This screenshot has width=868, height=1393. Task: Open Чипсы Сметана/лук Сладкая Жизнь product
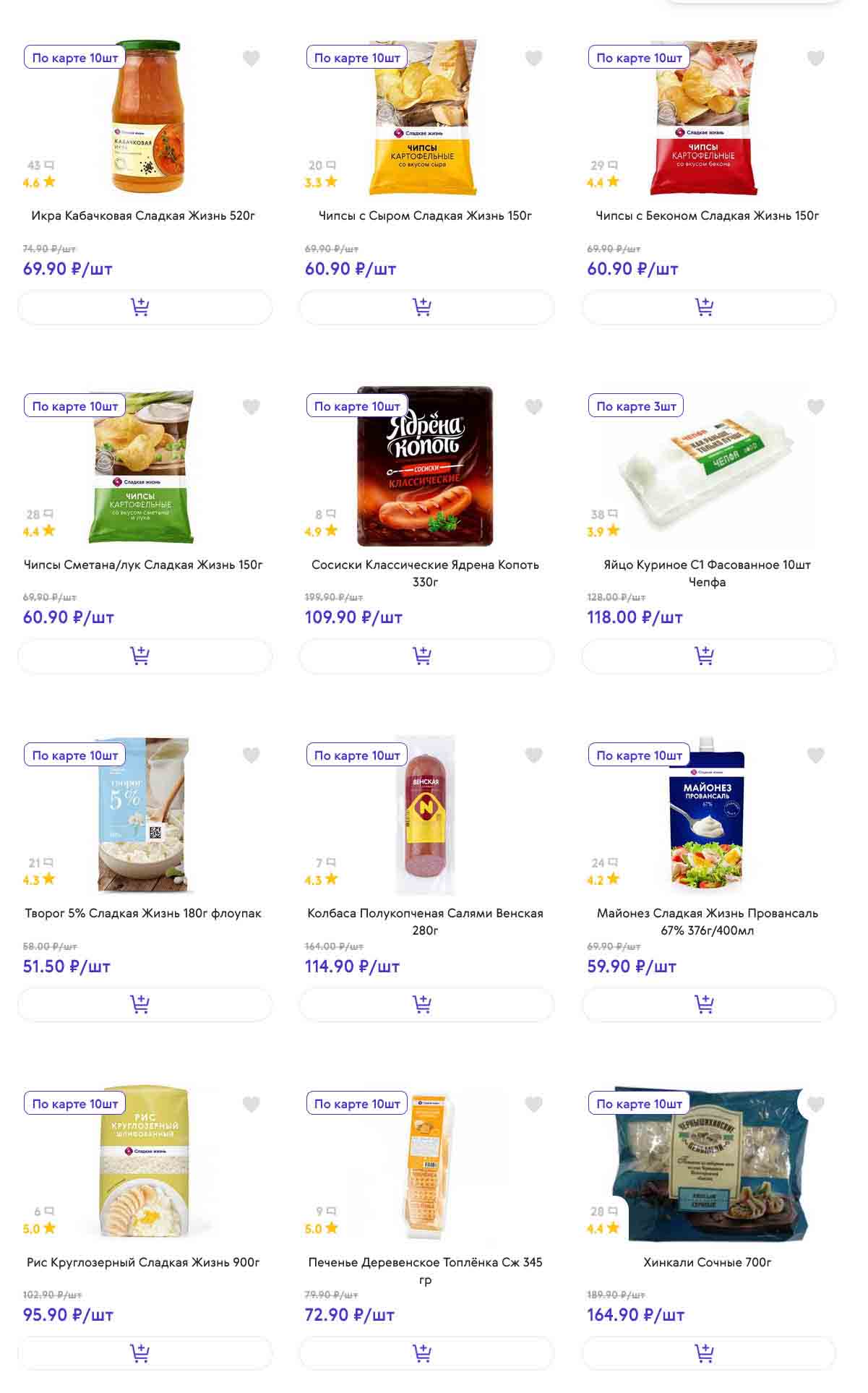[x=143, y=565]
